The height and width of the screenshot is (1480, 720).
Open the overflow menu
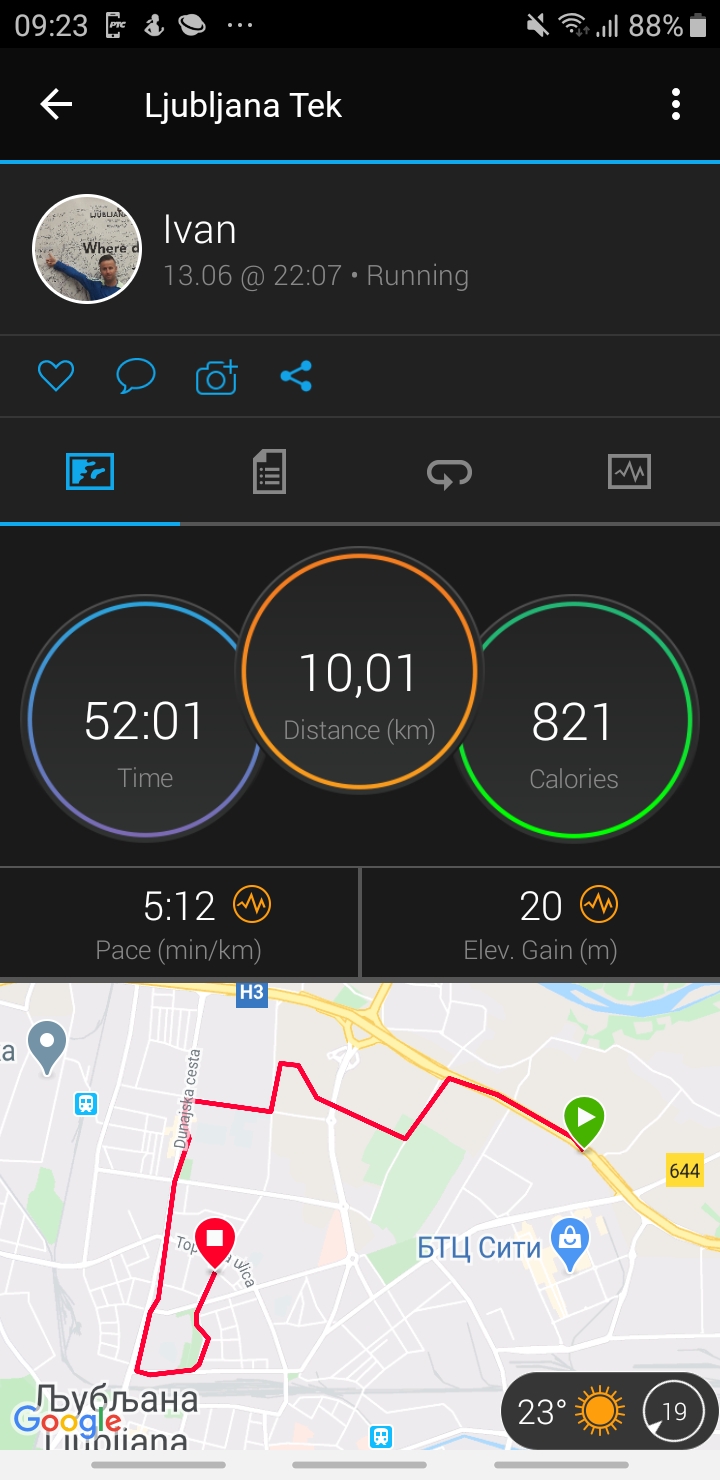(x=676, y=105)
